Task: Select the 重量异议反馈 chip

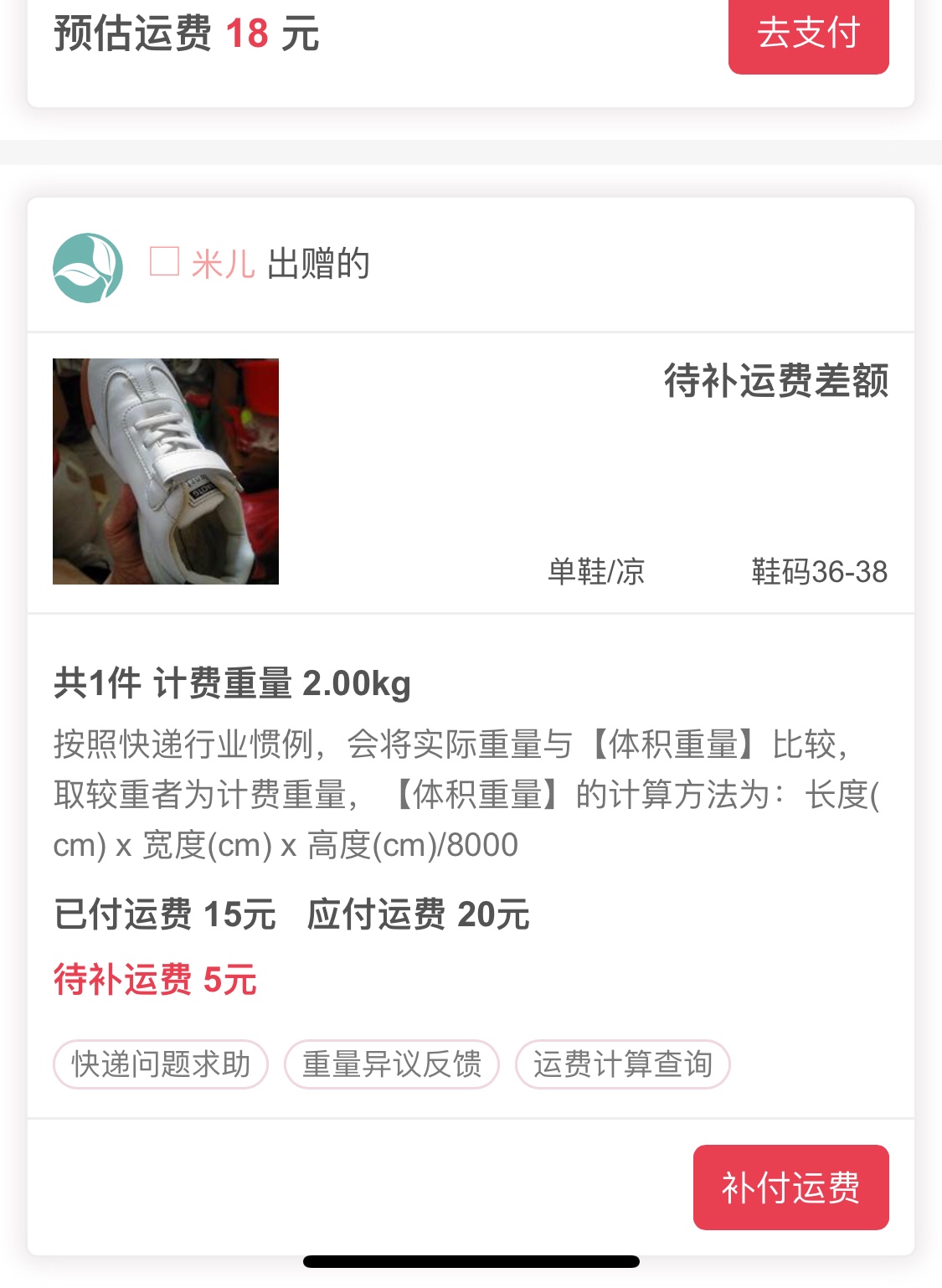Action: [392, 1064]
